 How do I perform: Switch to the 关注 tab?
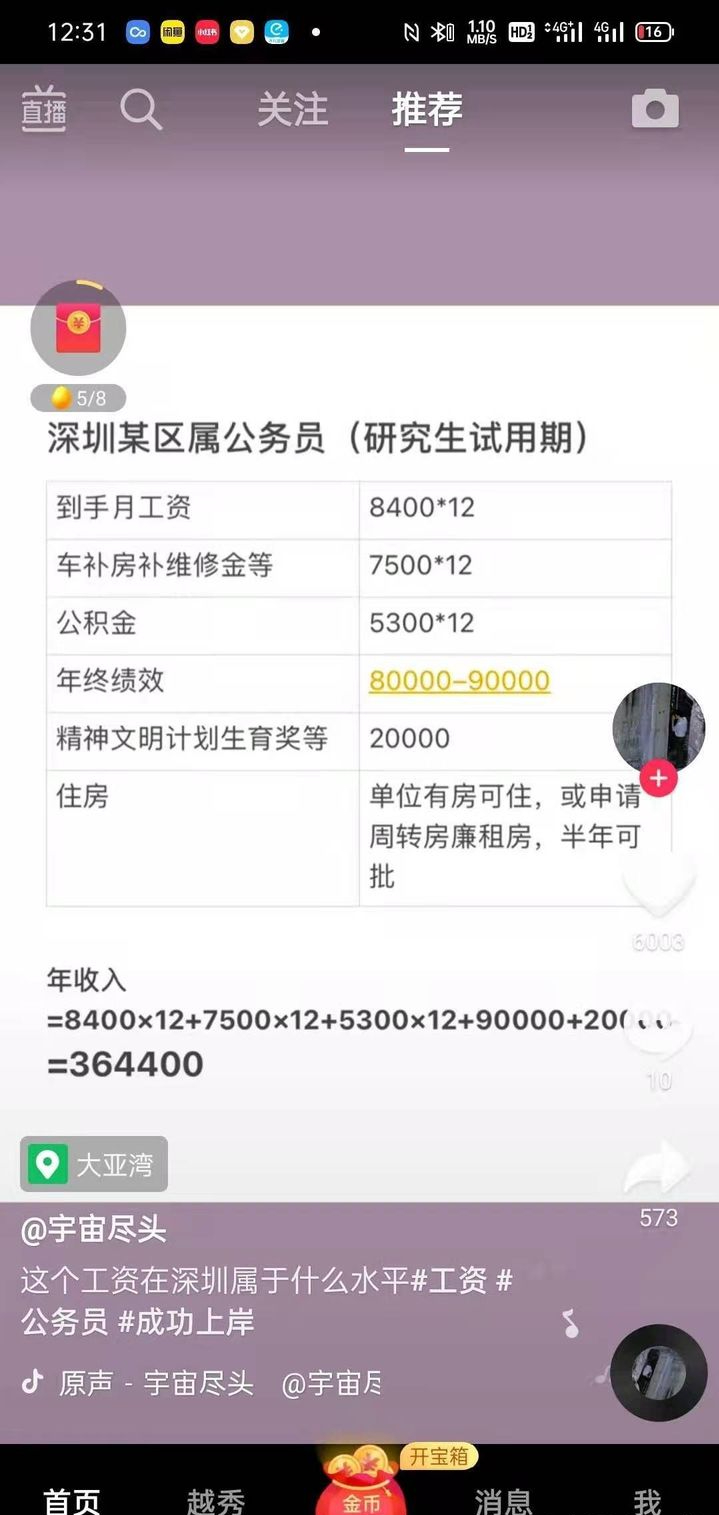point(292,109)
